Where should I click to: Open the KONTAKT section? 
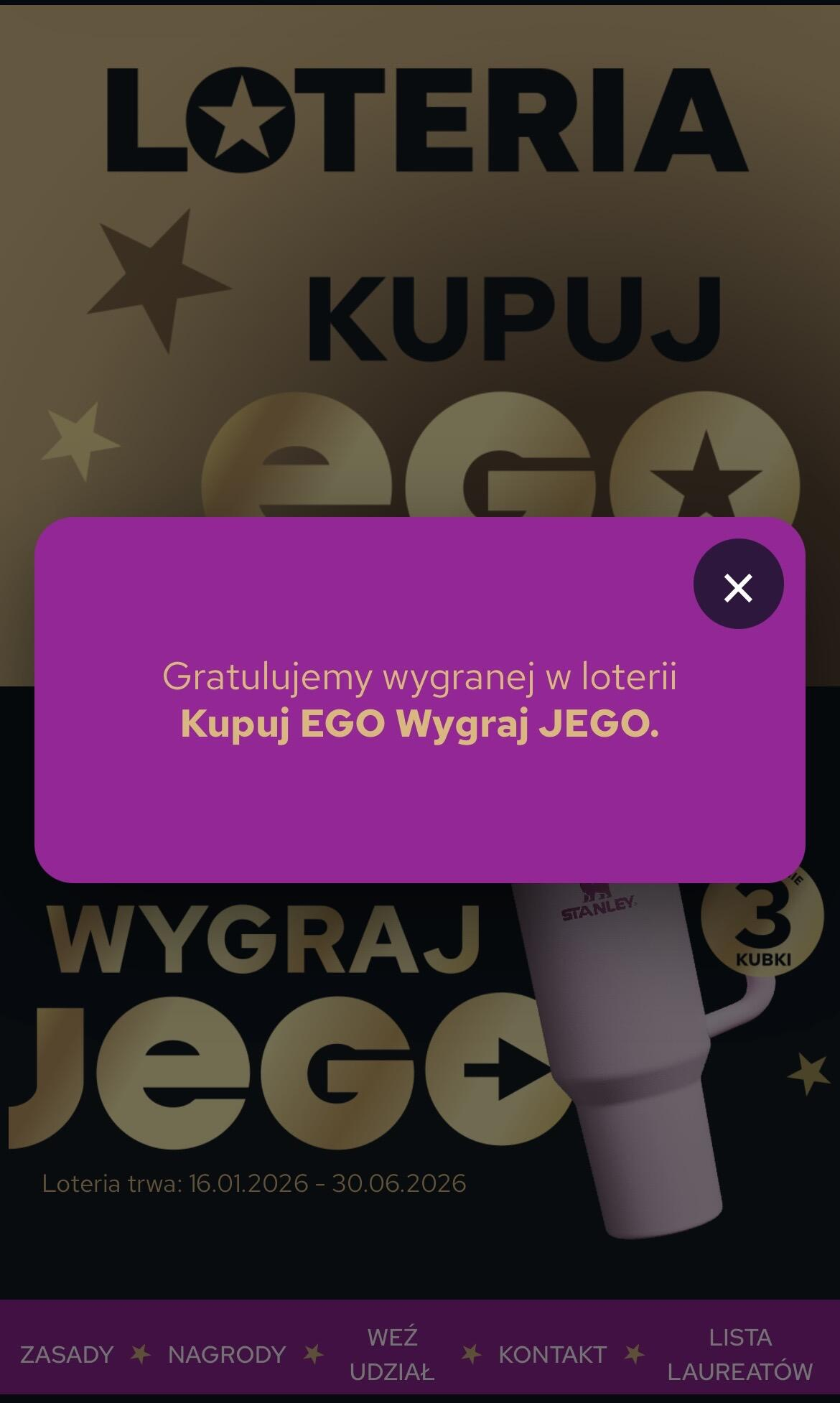pos(552,1354)
